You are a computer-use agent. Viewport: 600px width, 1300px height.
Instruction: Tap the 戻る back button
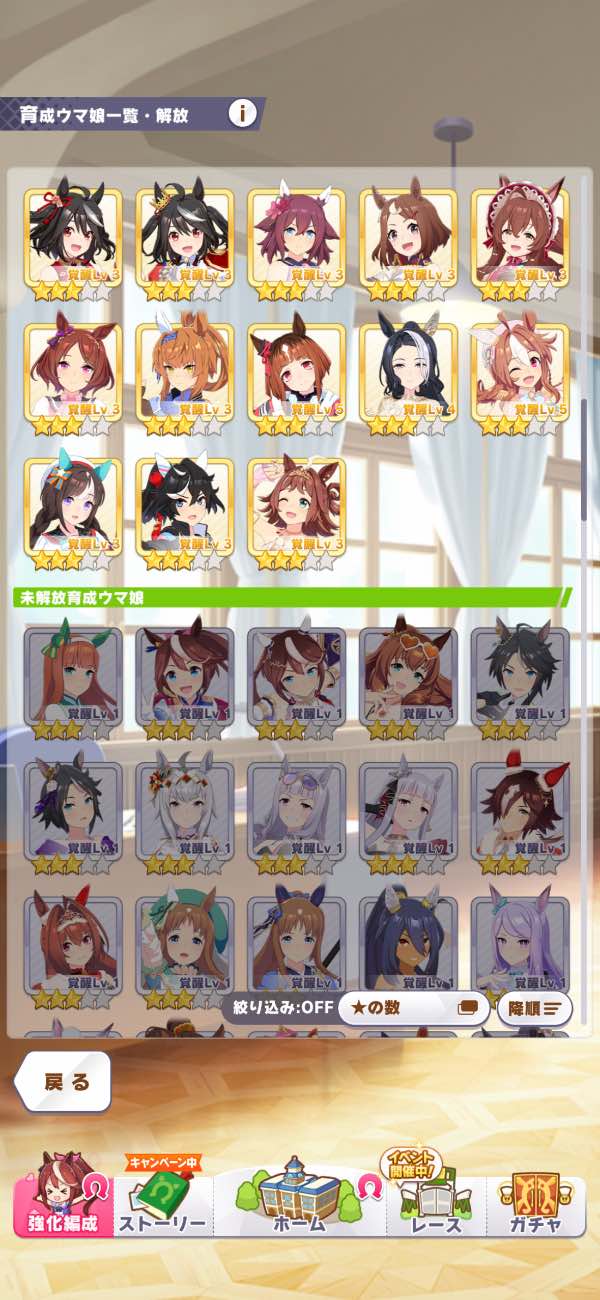coord(66,1082)
